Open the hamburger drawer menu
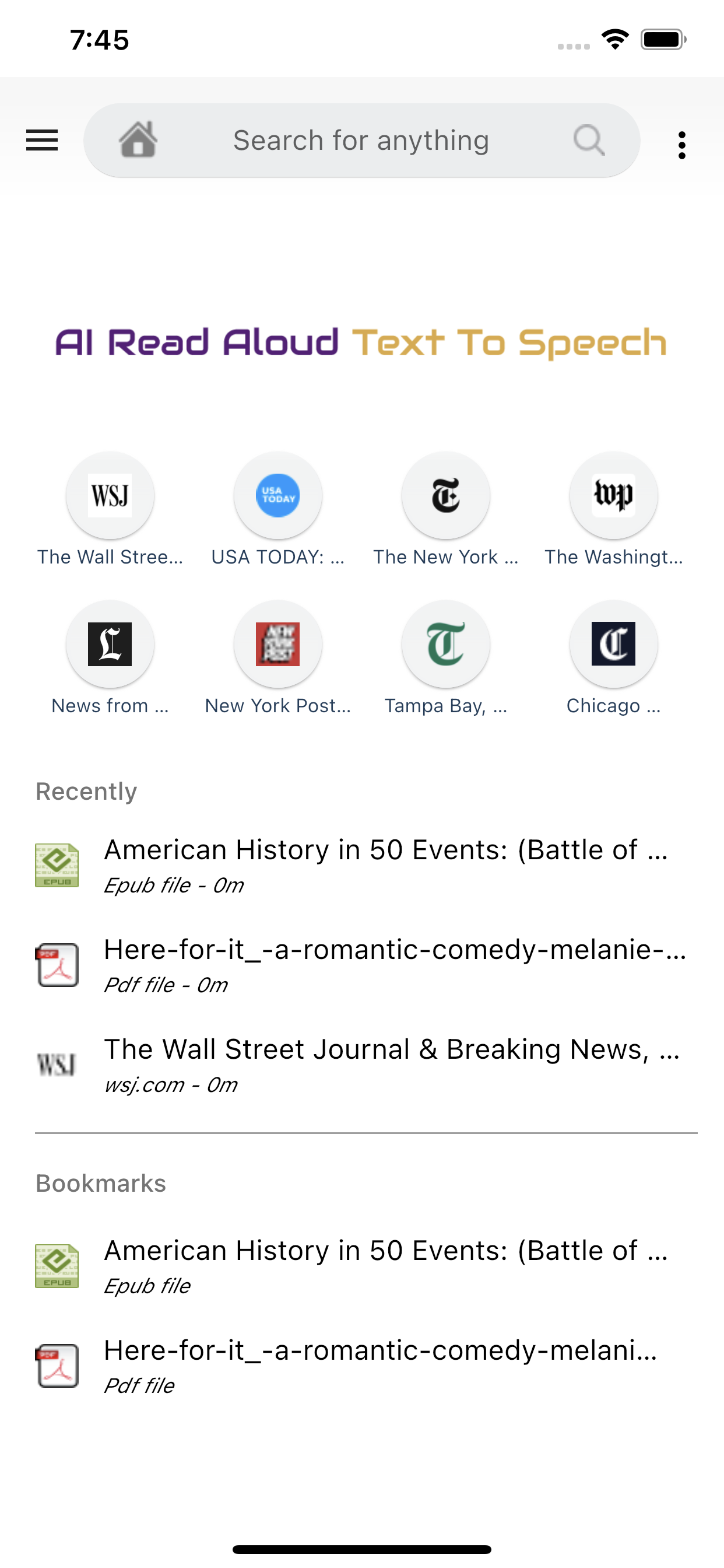724x1568 pixels. tap(42, 141)
